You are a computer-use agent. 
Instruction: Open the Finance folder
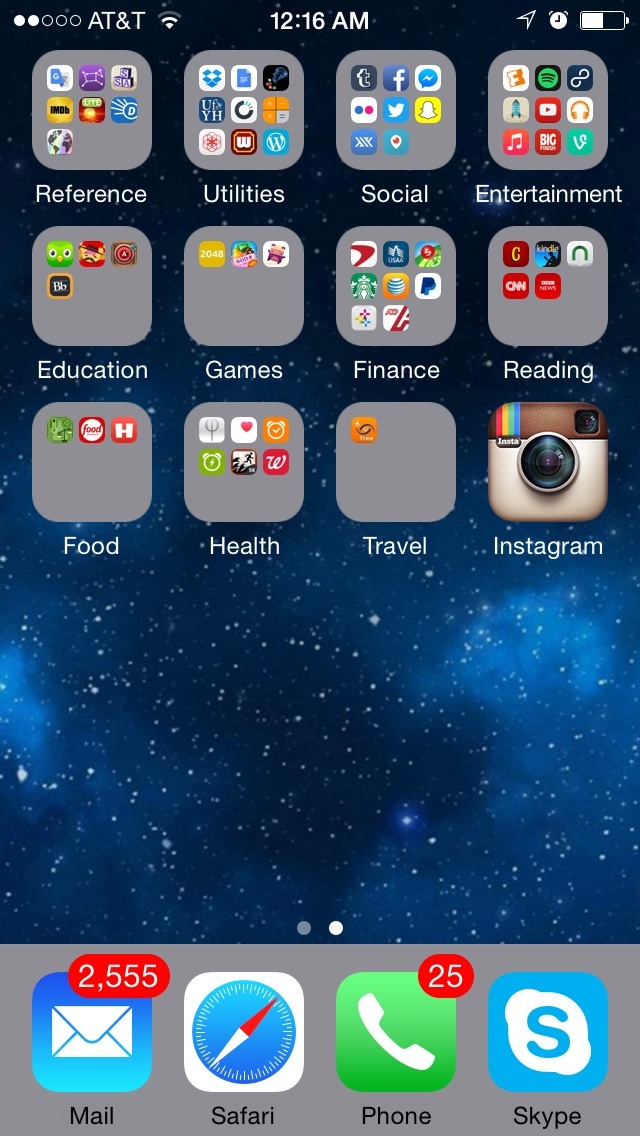coord(396,286)
